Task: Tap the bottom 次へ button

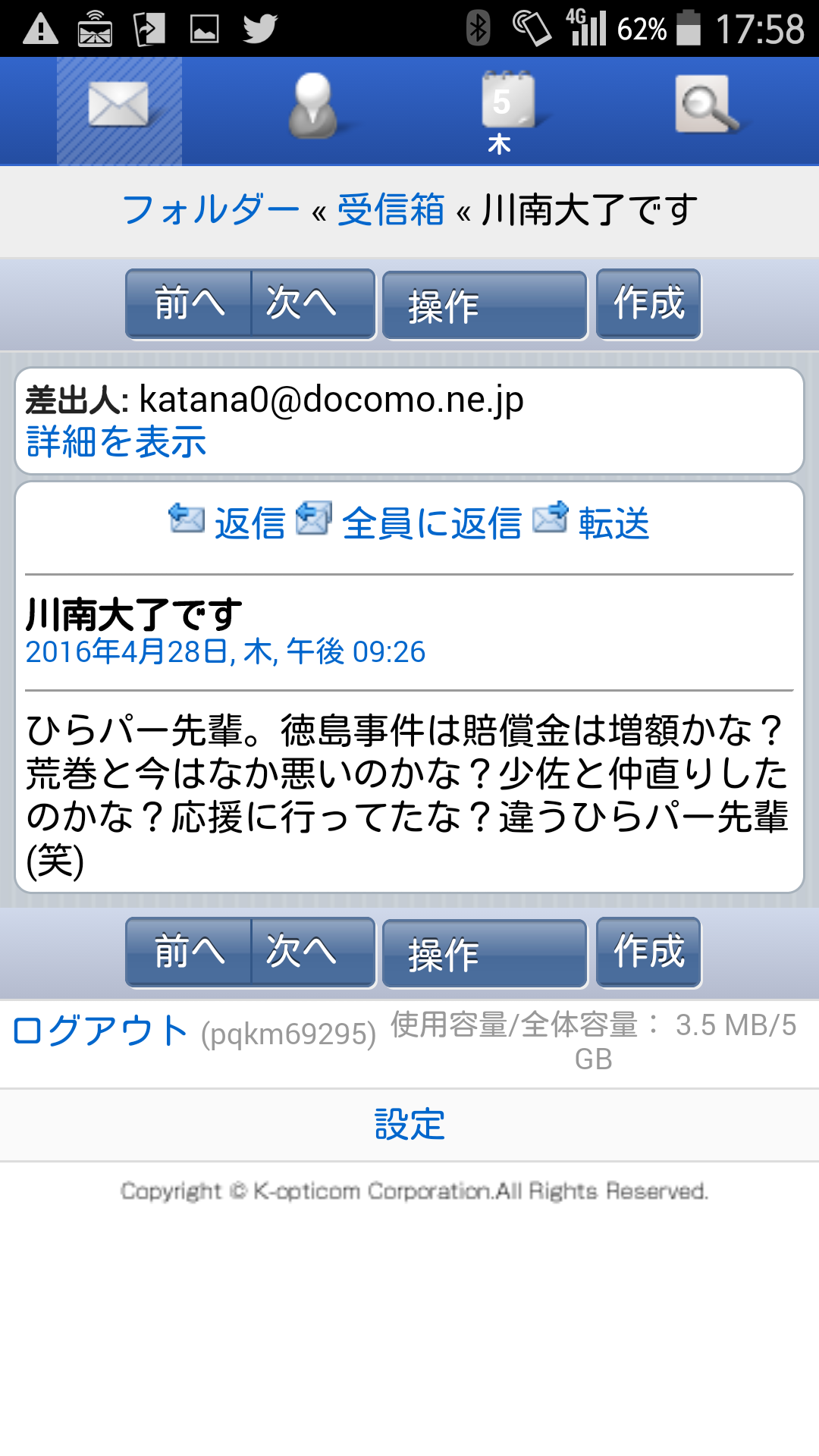Action: [x=313, y=952]
